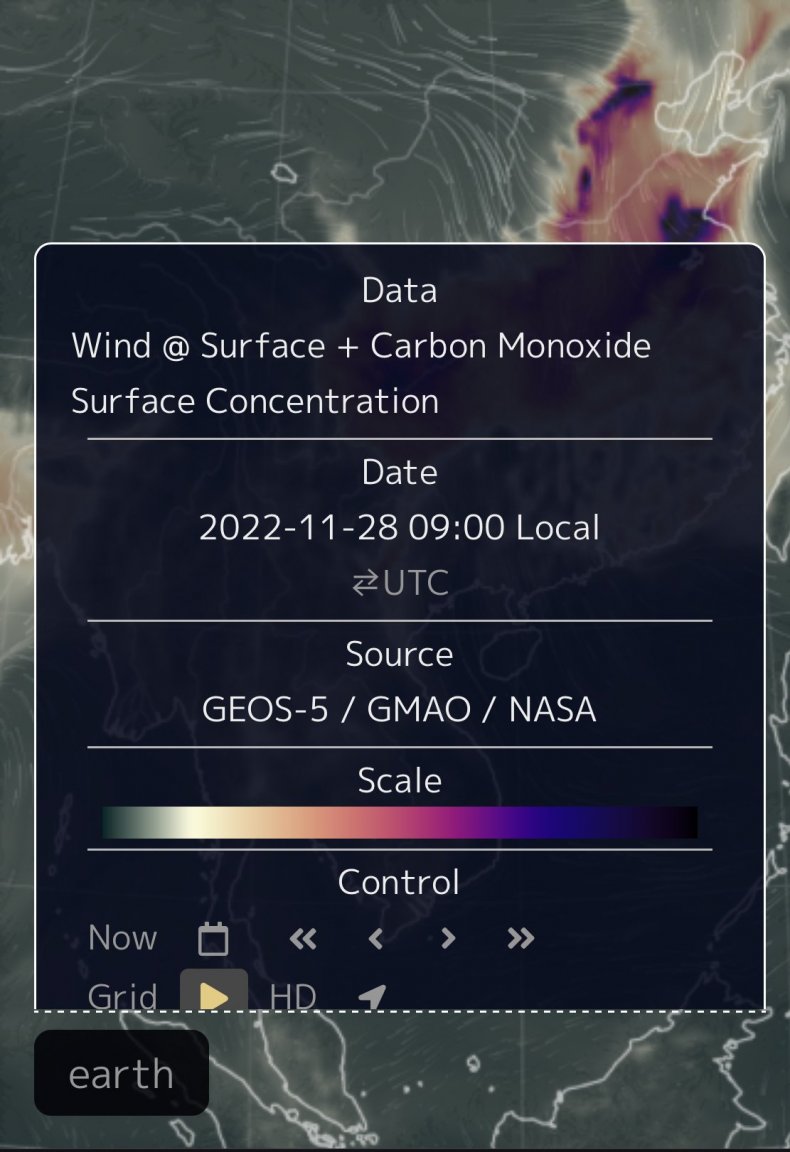
Task: Advance one time step forward
Action: point(448,938)
